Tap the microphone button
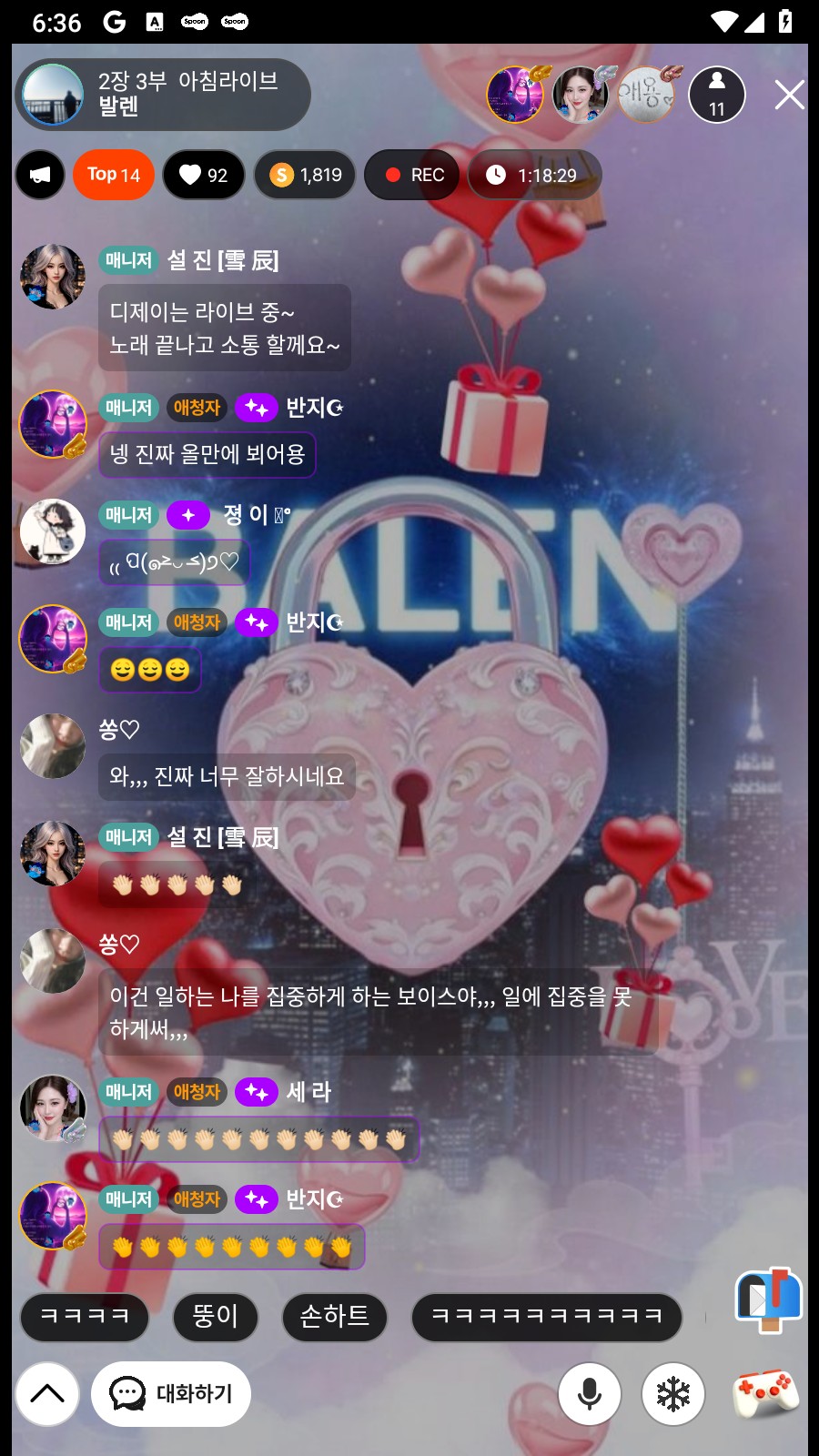The height and width of the screenshot is (1456, 819). pyautogui.click(x=590, y=1393)
